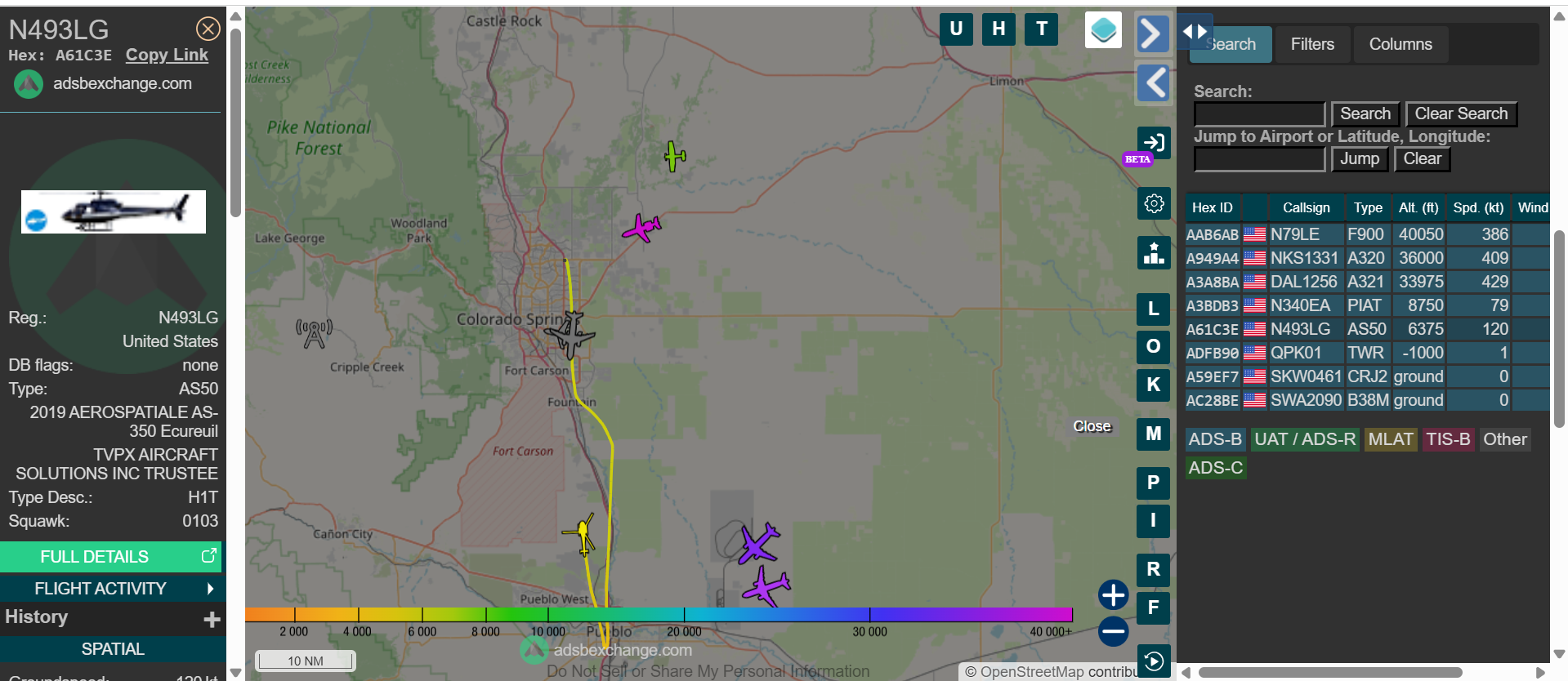Image resolution: width=1568 pixels, height=681 pixels.
Task: Toggle the MLAT source filter
Action: click(x=1390, y=439)
